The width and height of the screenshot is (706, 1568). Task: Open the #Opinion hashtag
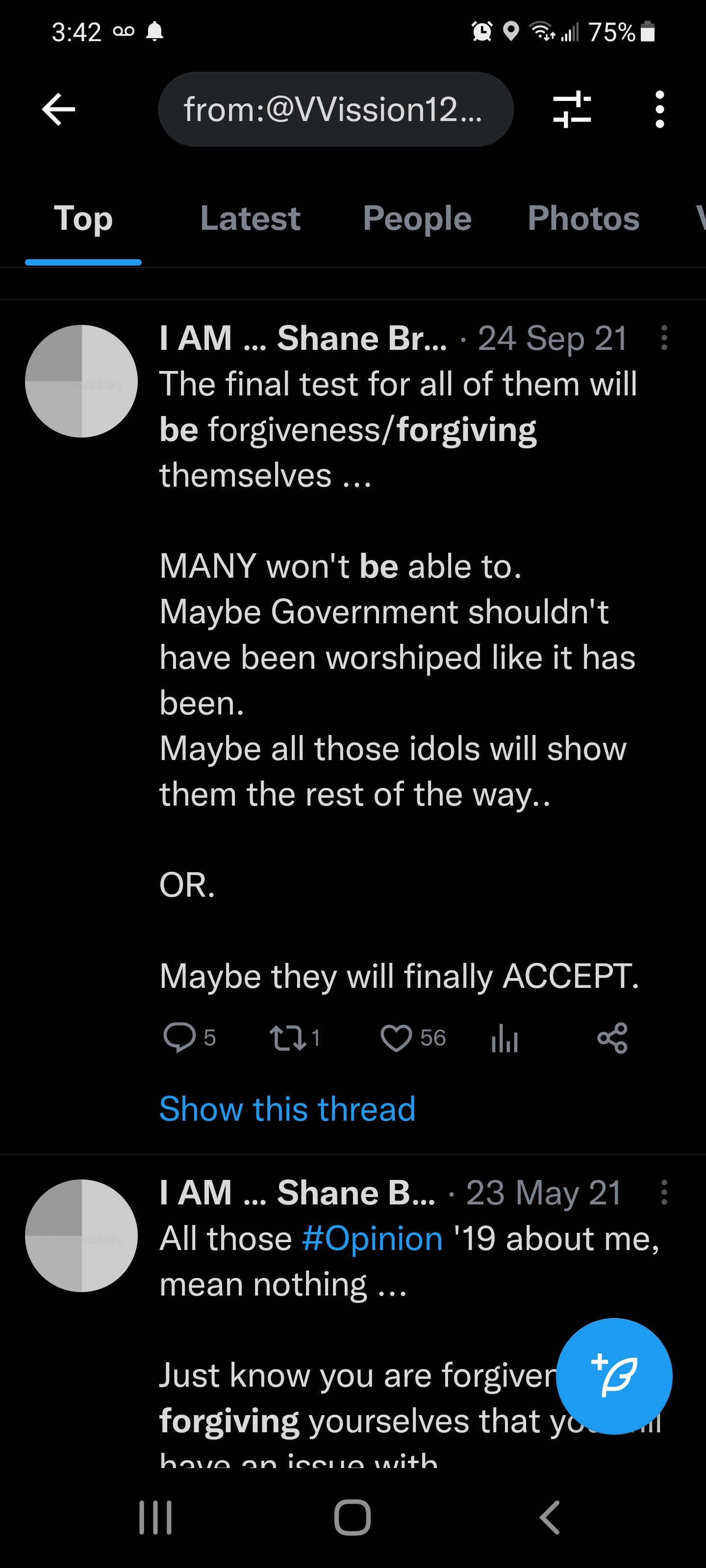point(372,1239)
